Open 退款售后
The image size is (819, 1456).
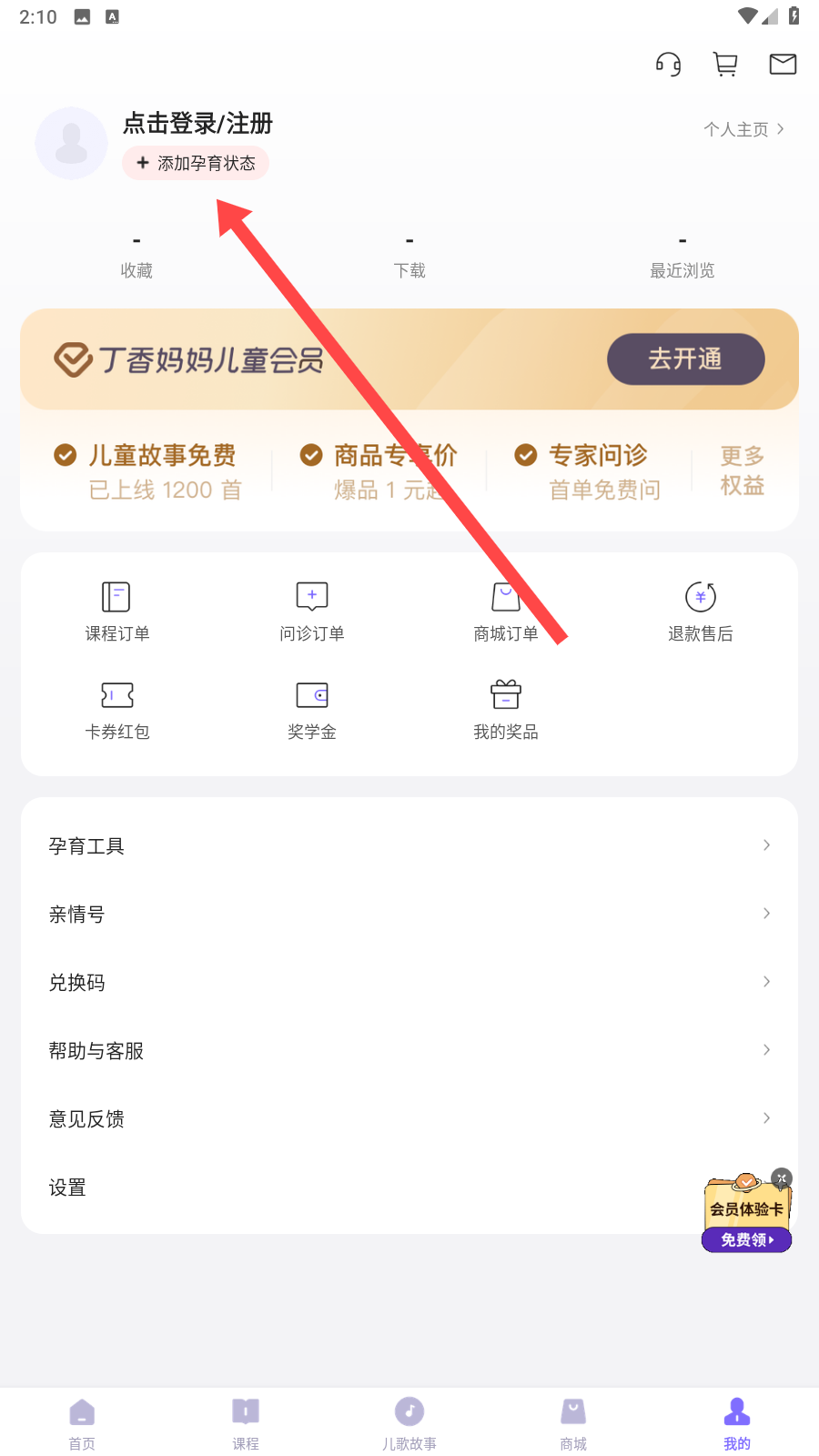click(x=700, y=612)
